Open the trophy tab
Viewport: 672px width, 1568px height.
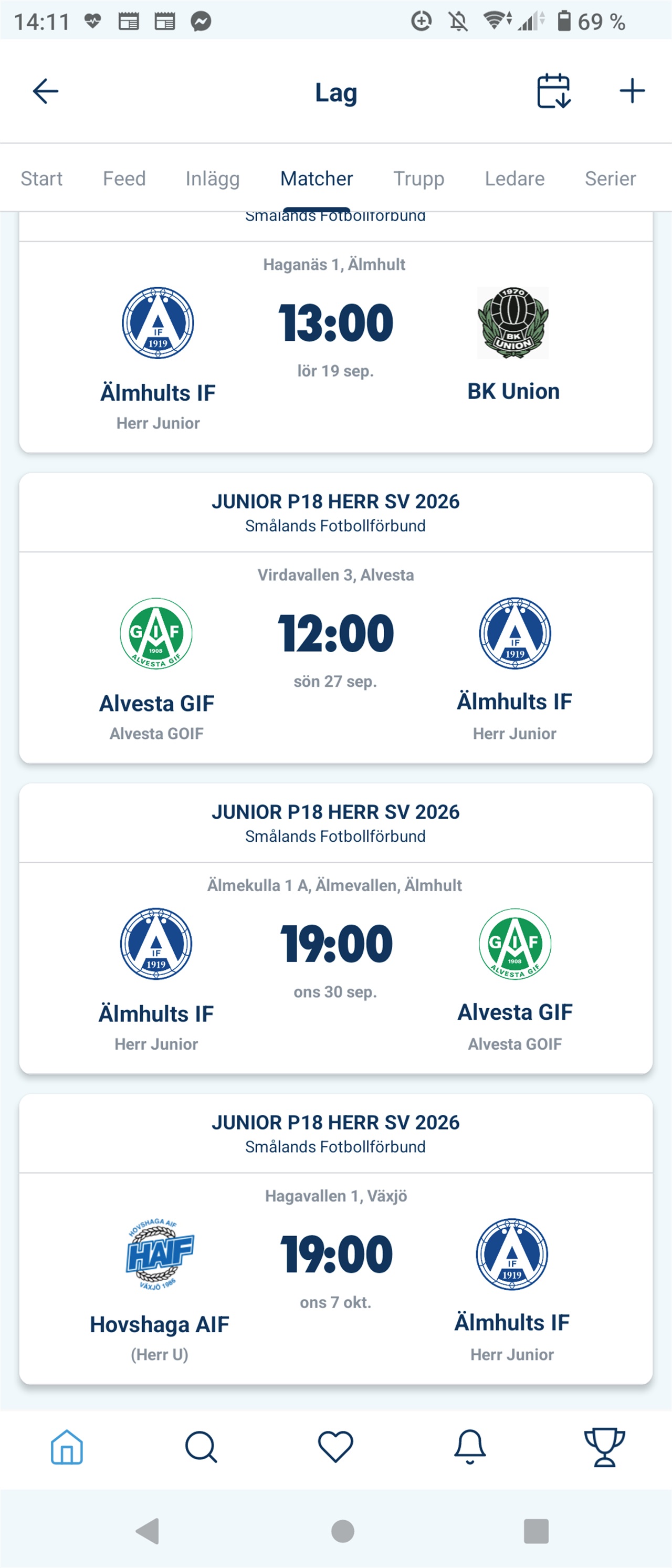point(604,1446)
